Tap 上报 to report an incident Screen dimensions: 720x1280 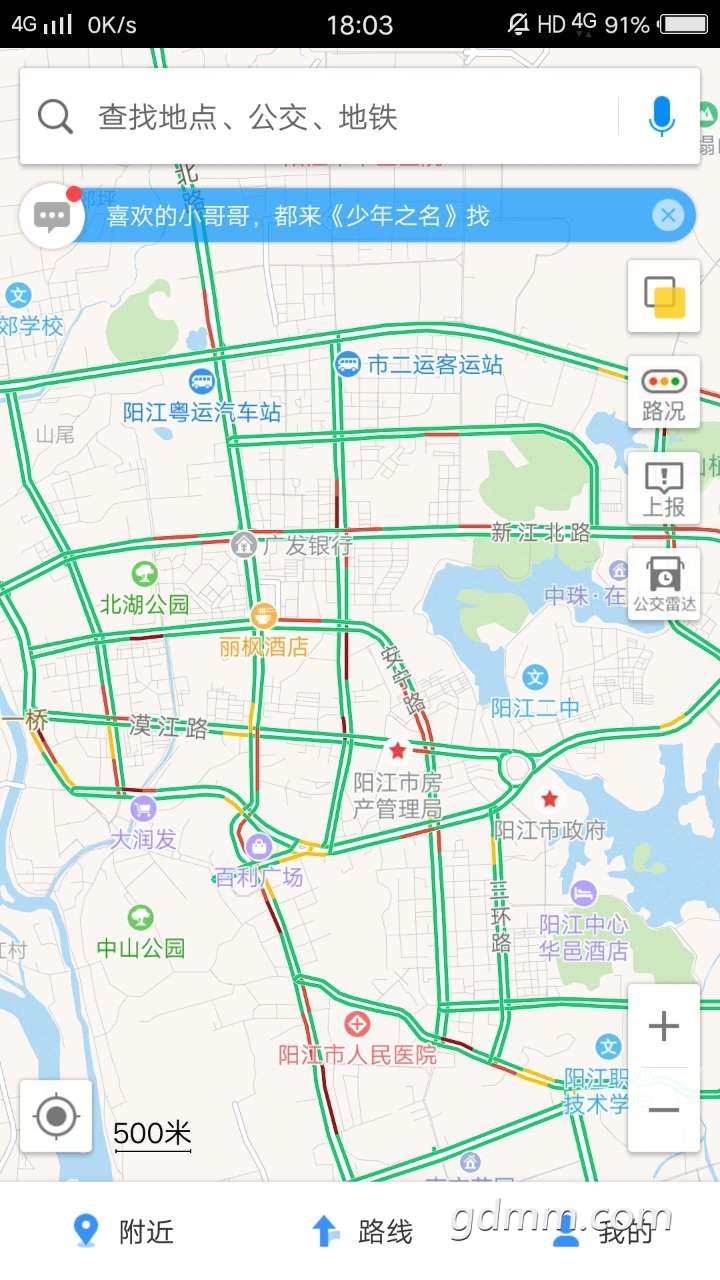tap(664, 488)
